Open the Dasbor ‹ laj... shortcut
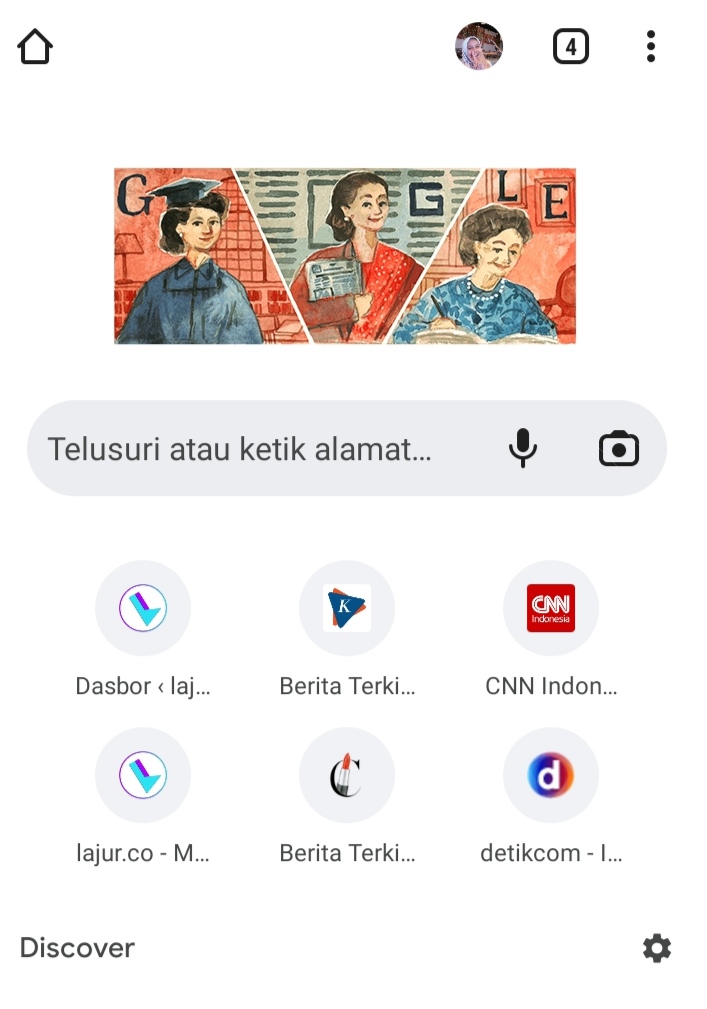The height and width of the screenshot is (1009, 707). pos(143,608)
